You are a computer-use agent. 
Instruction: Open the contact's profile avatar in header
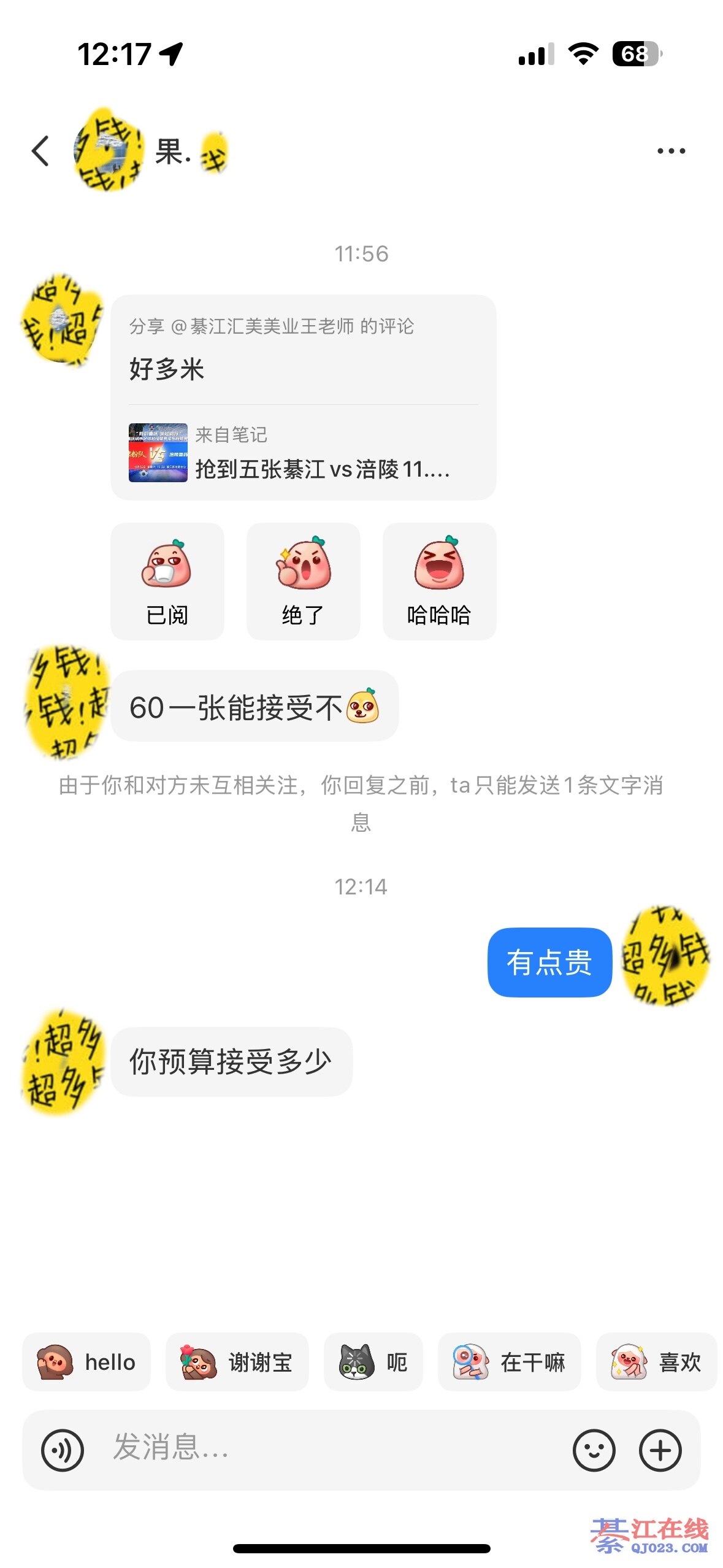(108, 150)
